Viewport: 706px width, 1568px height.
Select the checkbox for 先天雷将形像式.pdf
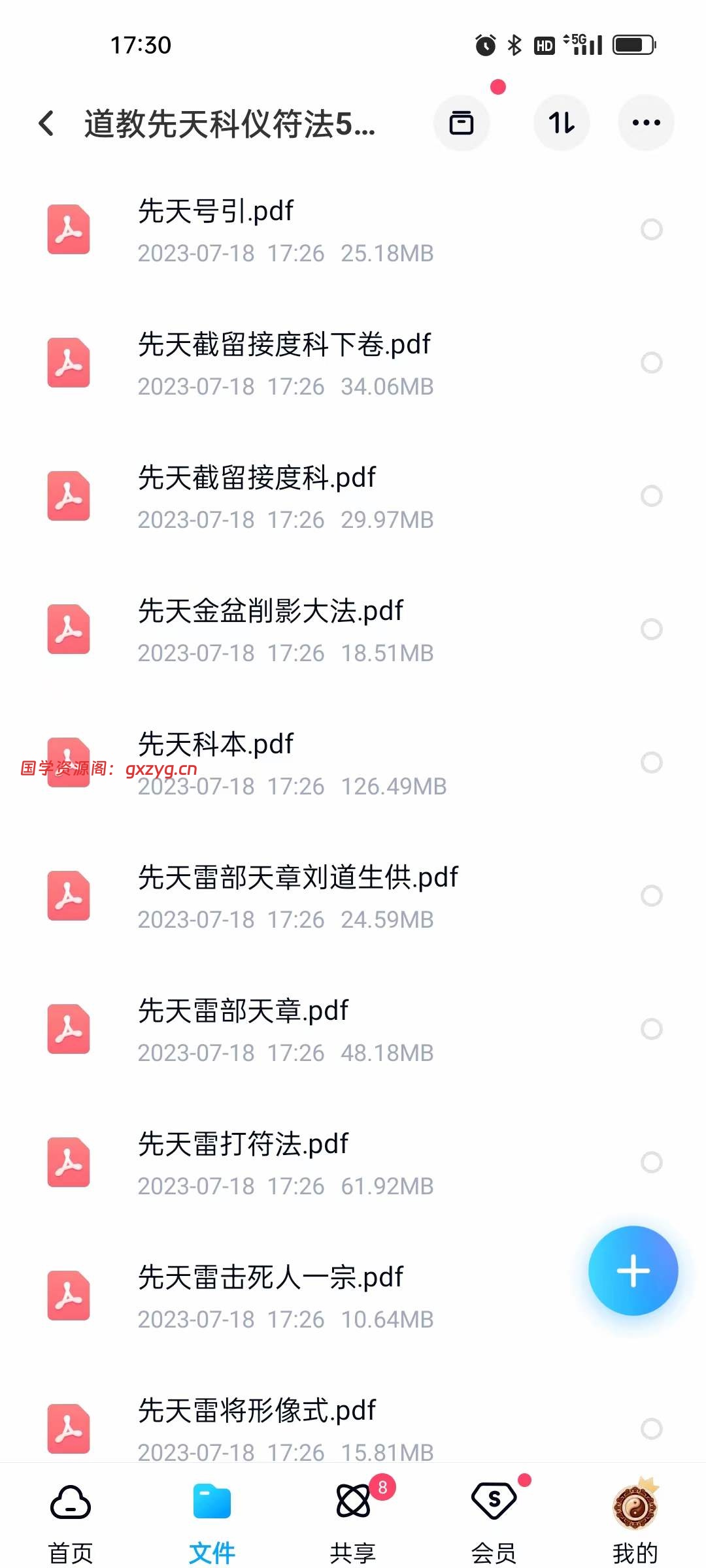651,1429
